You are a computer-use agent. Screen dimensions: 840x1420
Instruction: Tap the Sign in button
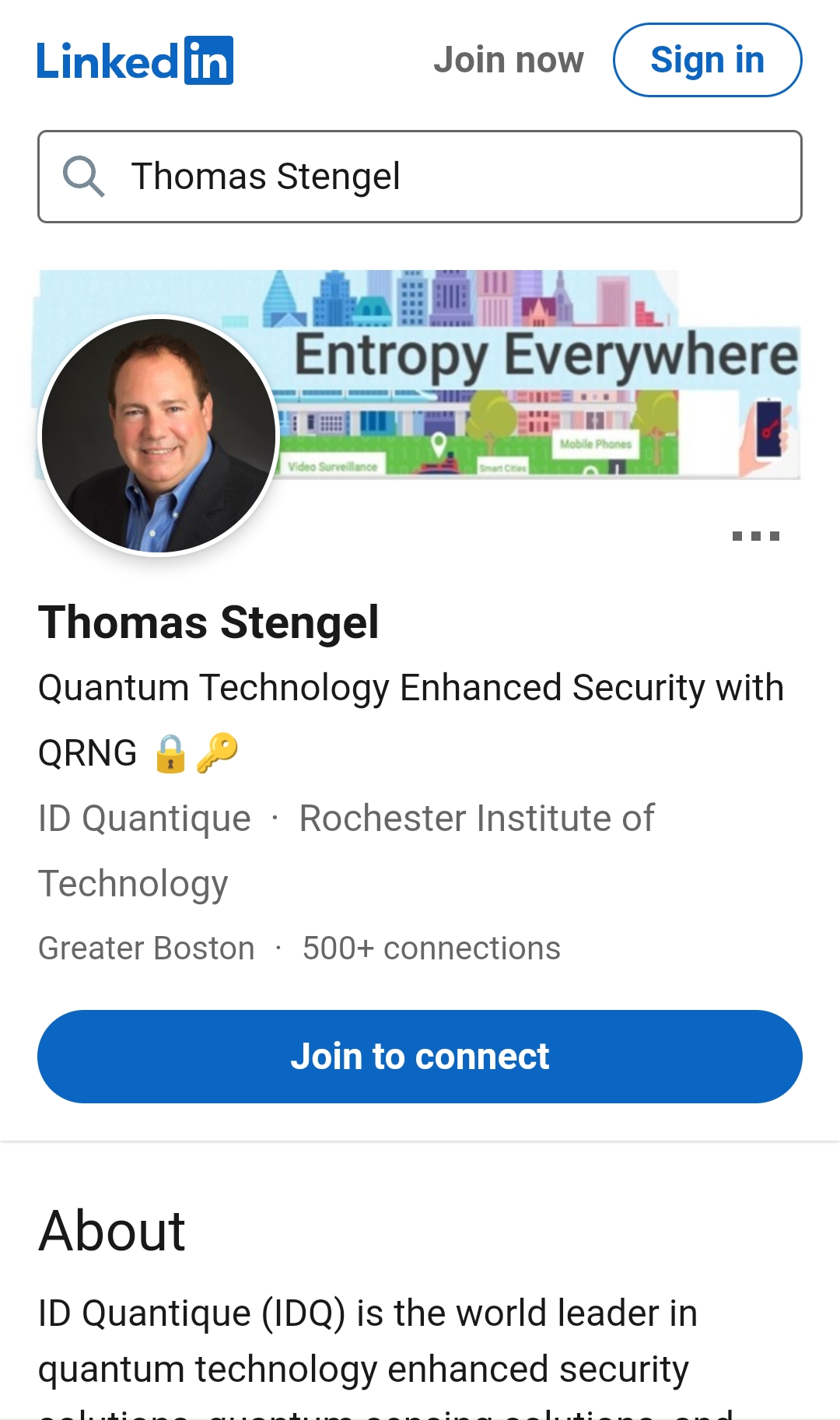pos(707,60)
